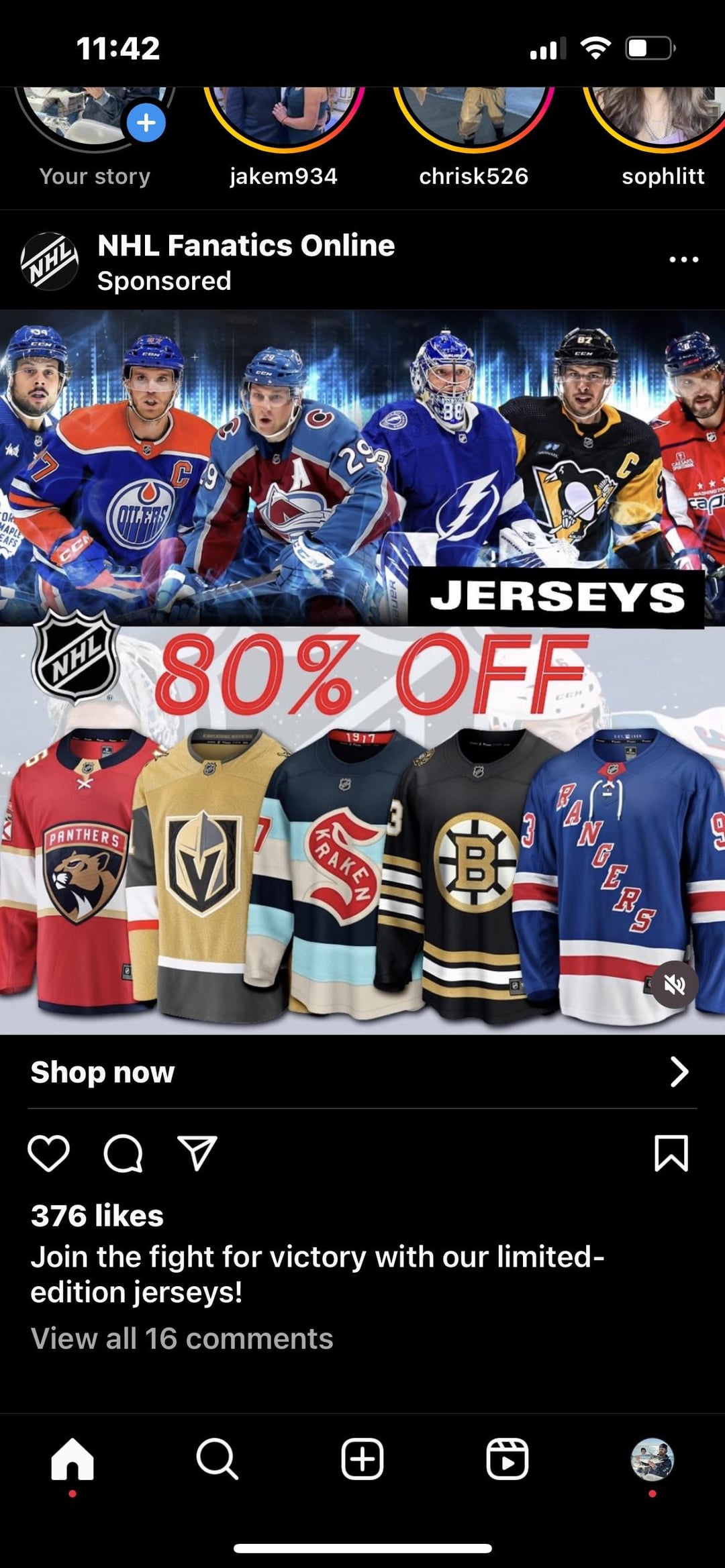Open NHL Fanatics Online profile
Viewport: 725px width, 1568px height.
pos(246,246)
